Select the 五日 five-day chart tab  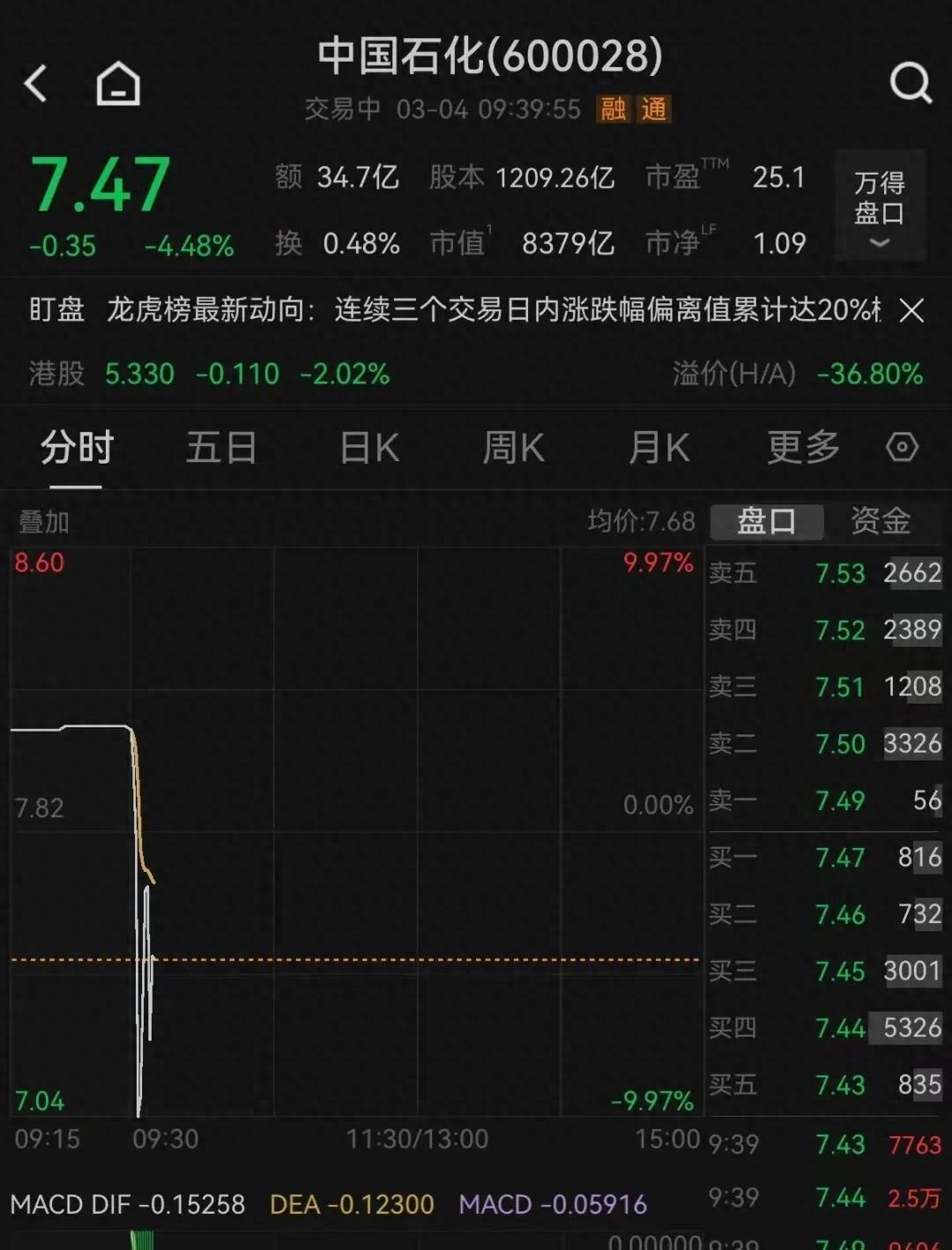coord(221,449)
